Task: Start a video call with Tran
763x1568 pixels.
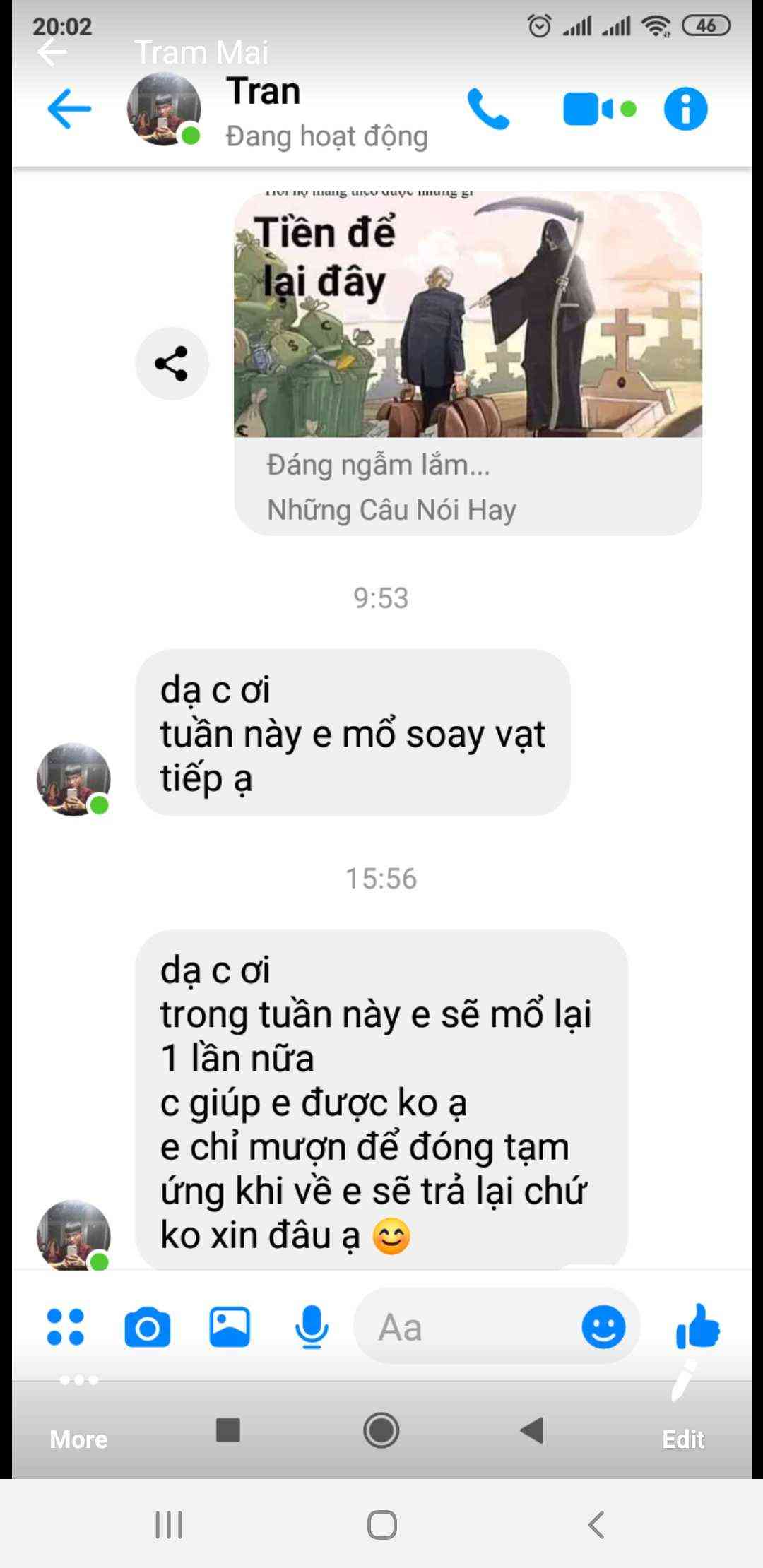Action: pyautogui.click(x=598, y=109)
